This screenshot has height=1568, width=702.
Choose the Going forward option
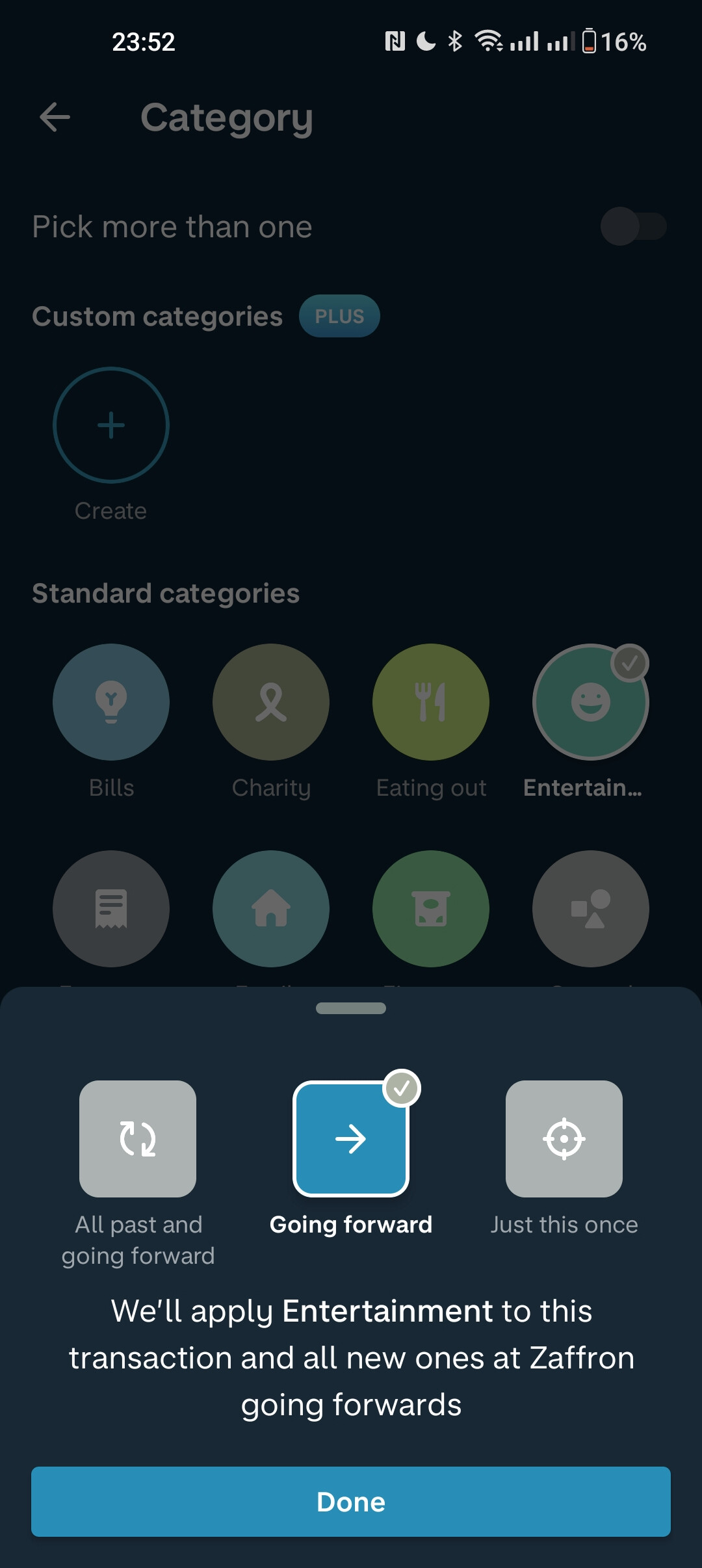[351, 1138]
